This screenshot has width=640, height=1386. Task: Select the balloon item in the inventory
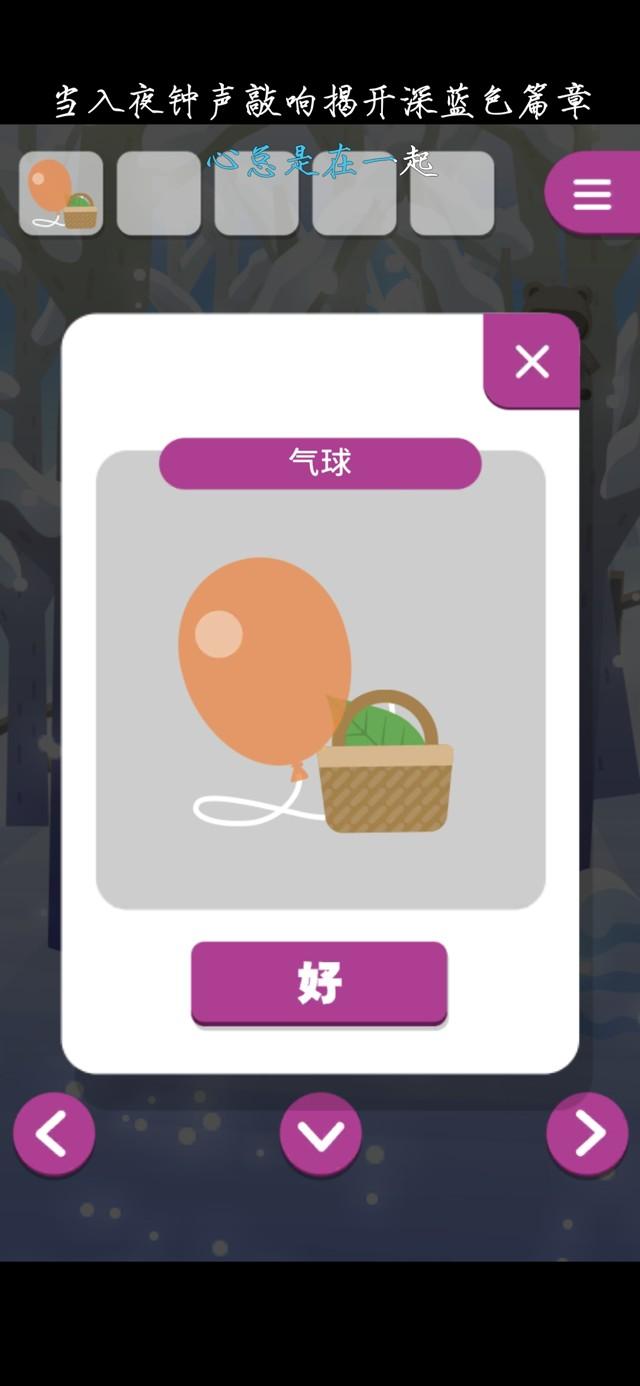(x=61, y=193)
